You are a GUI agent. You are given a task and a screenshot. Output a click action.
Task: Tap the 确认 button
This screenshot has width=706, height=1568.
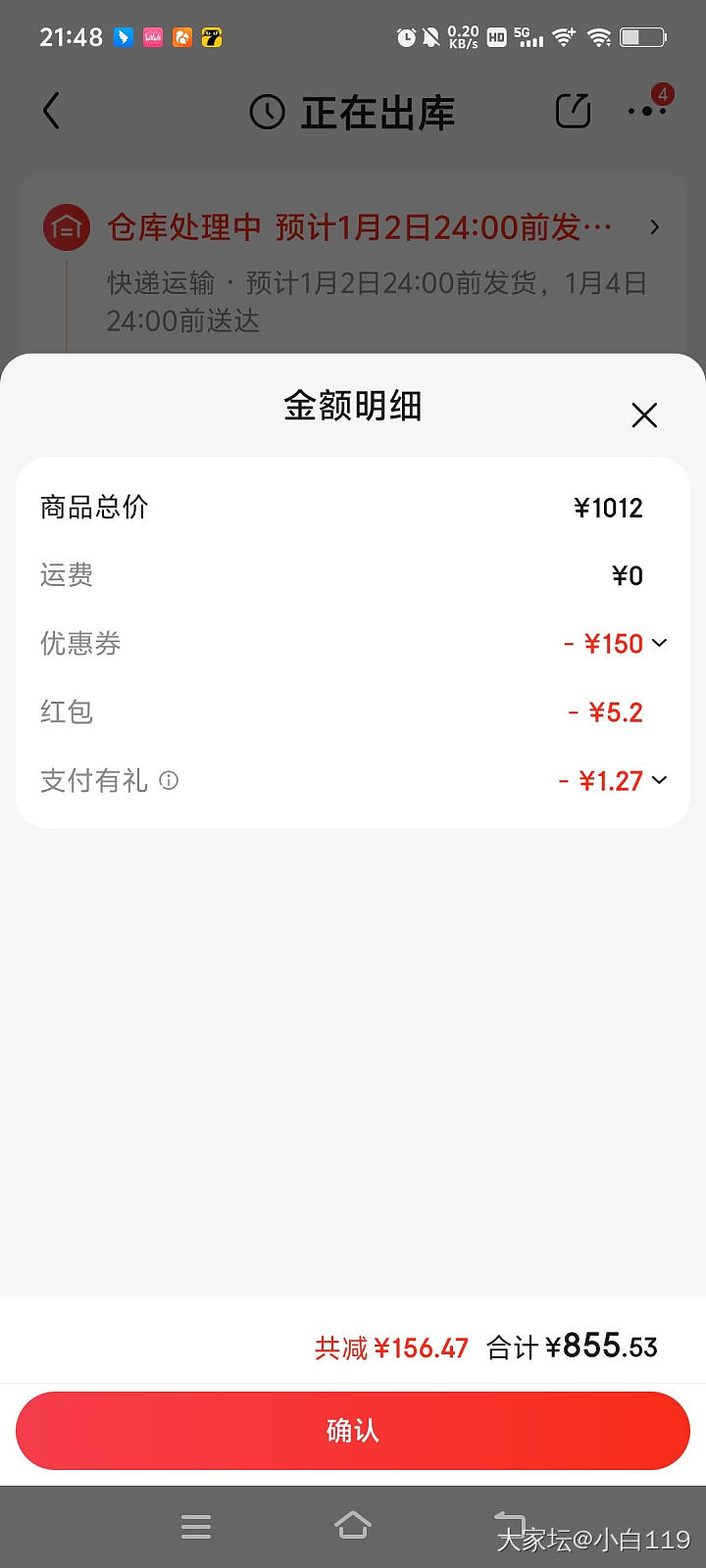[x=353, y=1431]
